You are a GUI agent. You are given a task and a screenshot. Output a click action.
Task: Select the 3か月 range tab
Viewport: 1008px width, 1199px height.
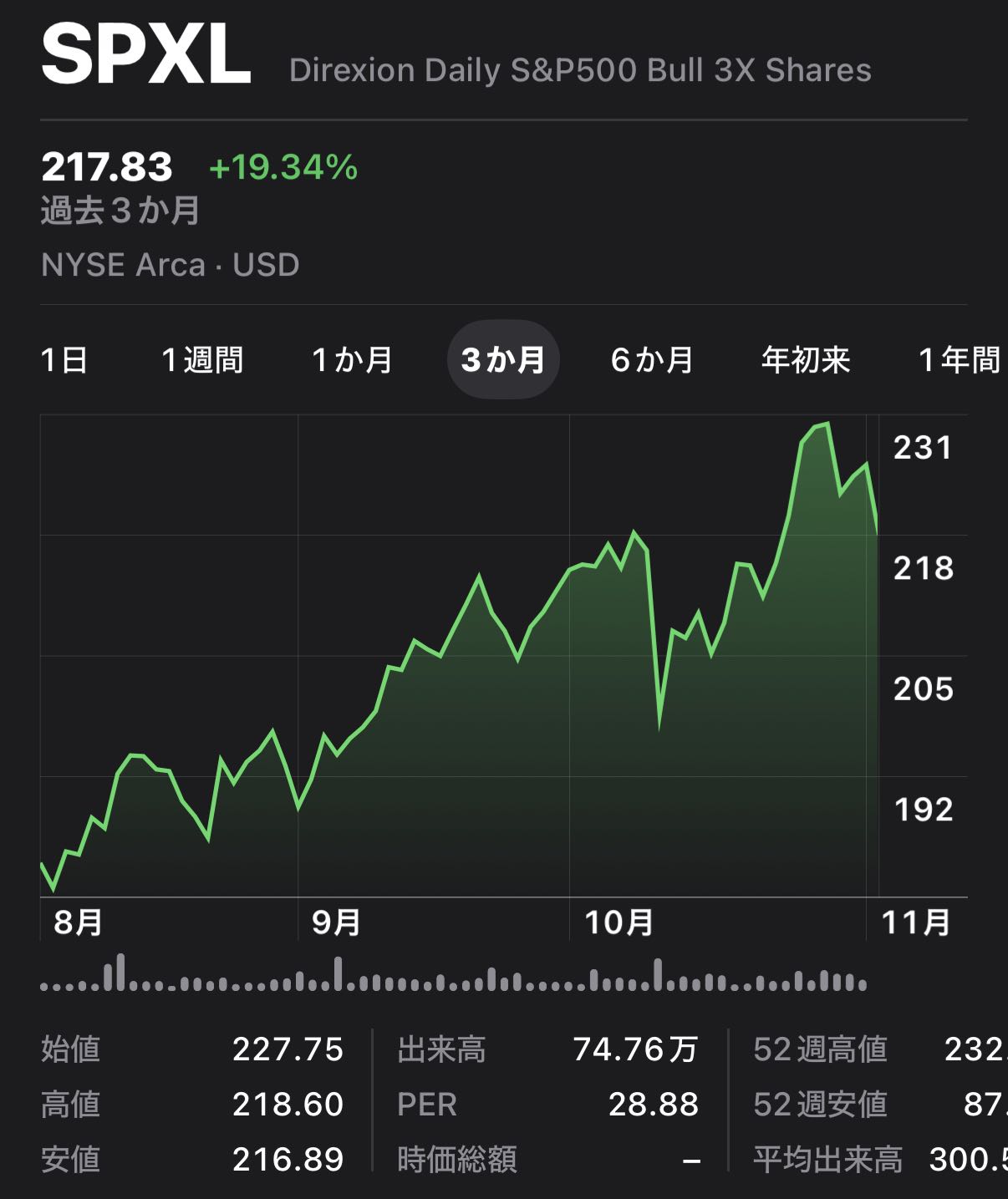pos(503,360)
